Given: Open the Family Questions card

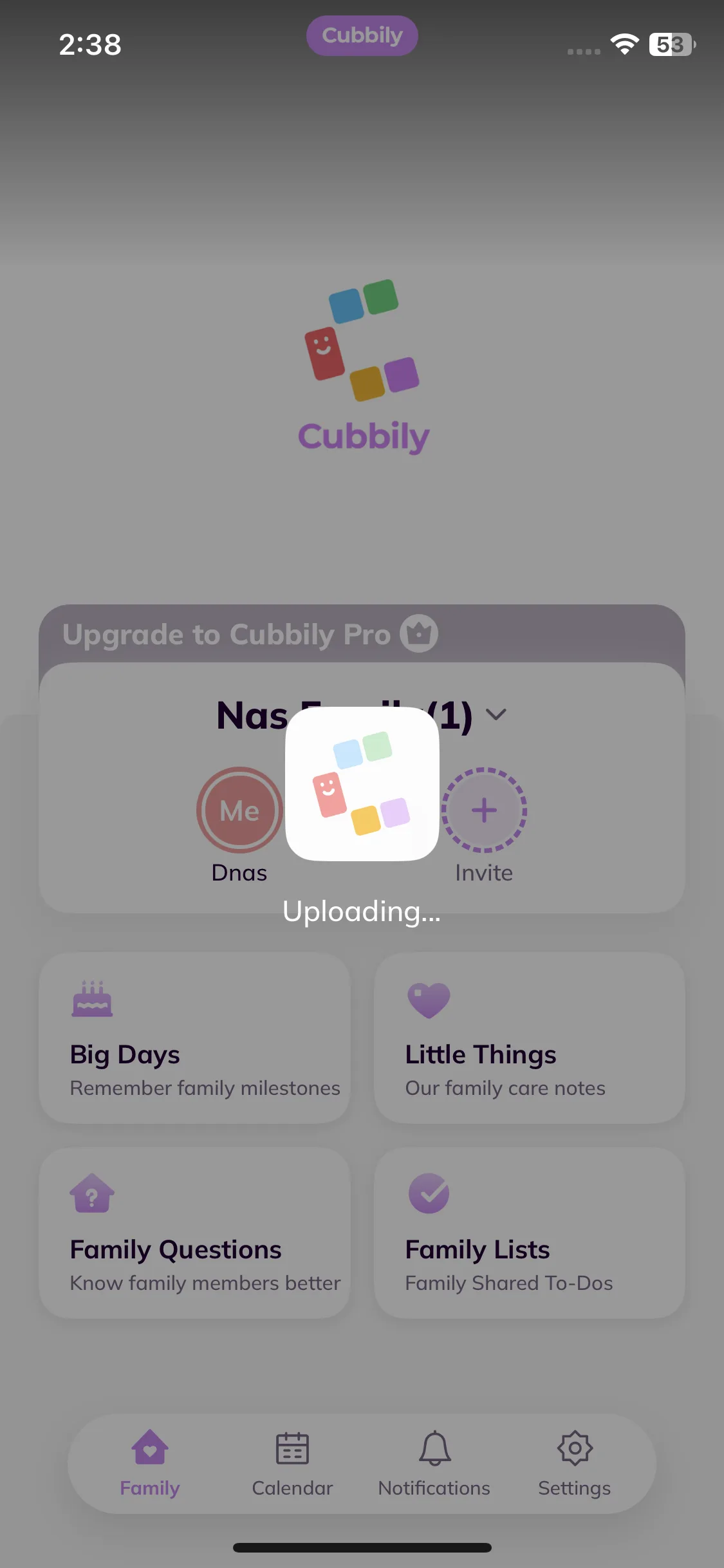Looking at the screenshot, I should 194,1233.
